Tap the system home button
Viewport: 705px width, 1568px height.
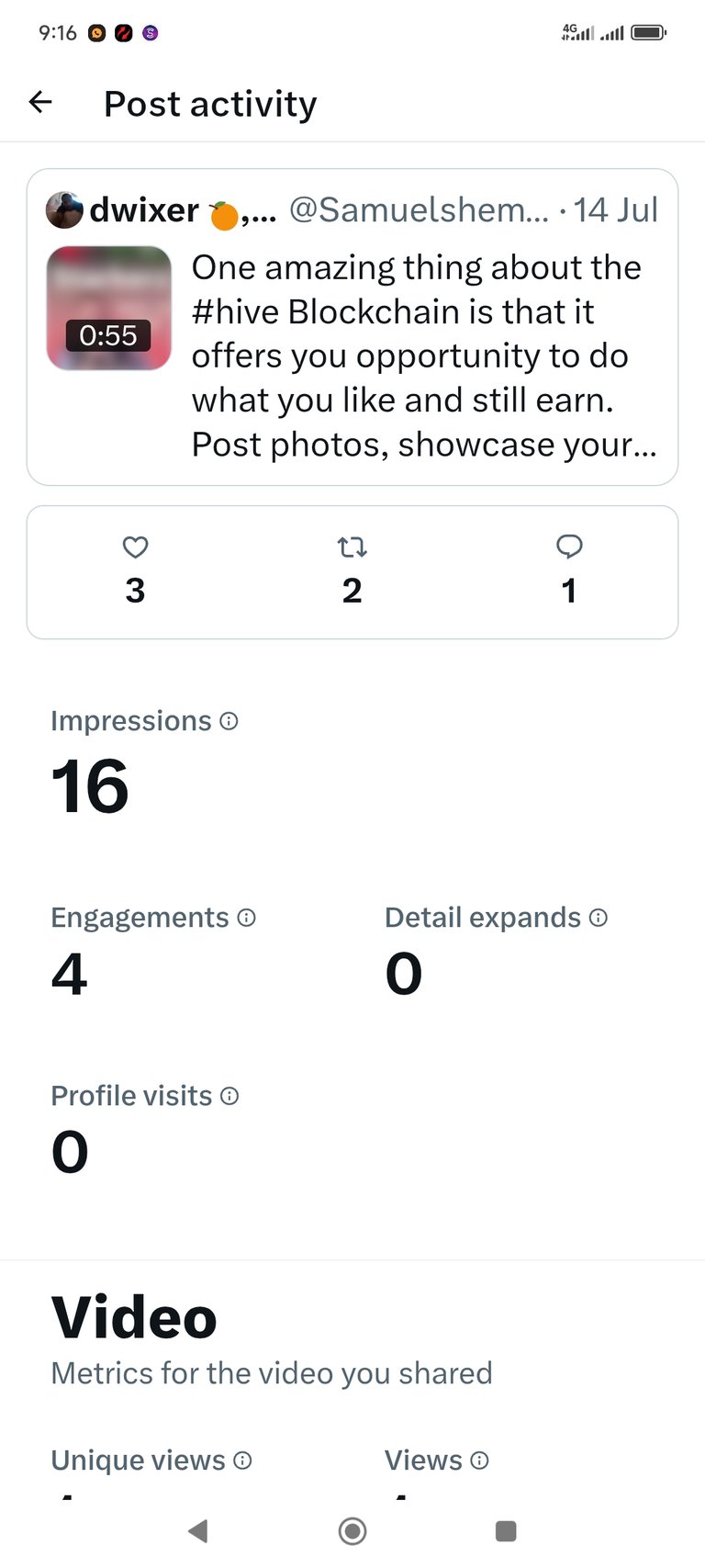tap(352, 1530)
